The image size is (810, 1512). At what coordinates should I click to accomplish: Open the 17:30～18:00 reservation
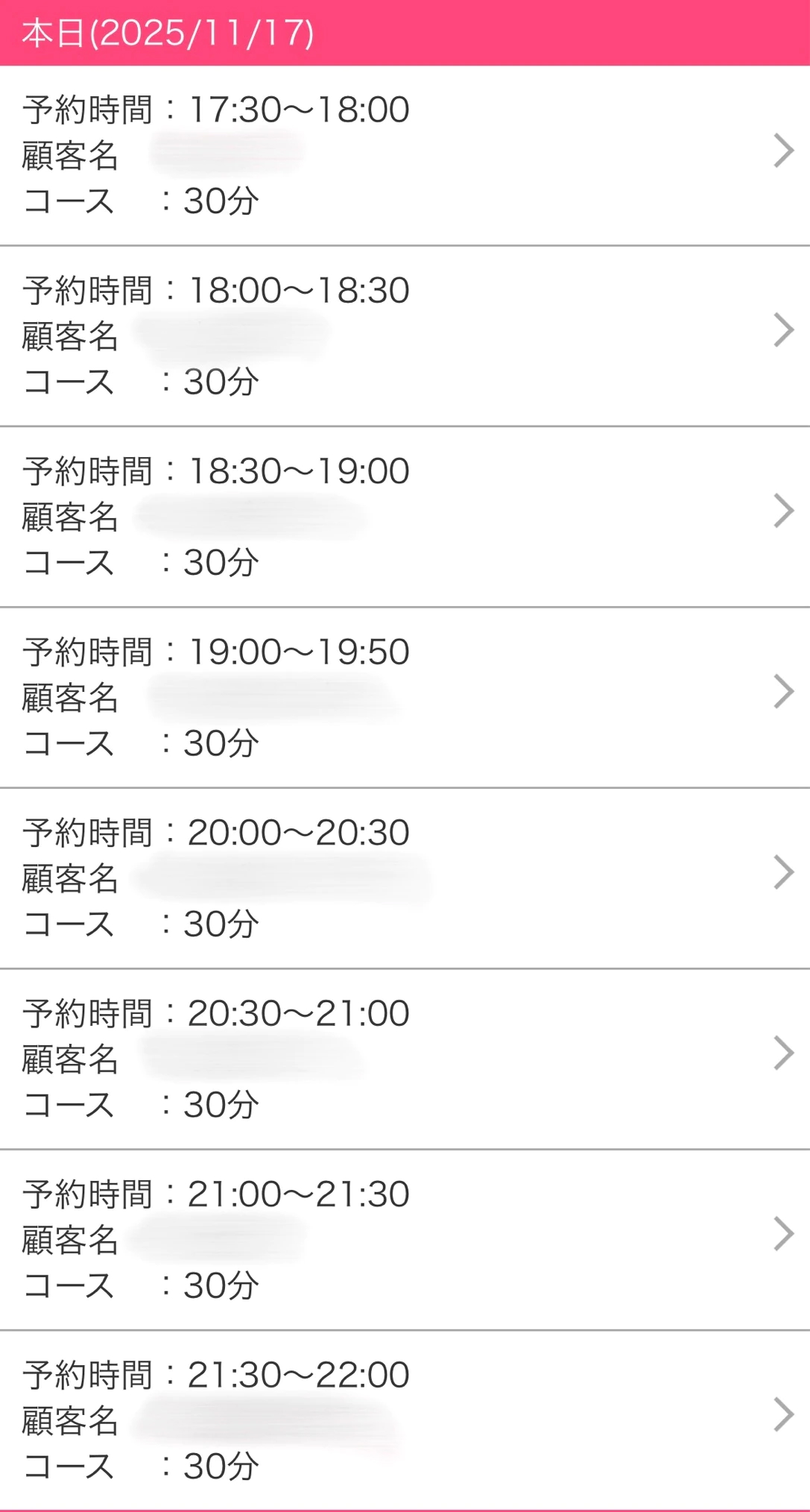(x=405, y=155)
